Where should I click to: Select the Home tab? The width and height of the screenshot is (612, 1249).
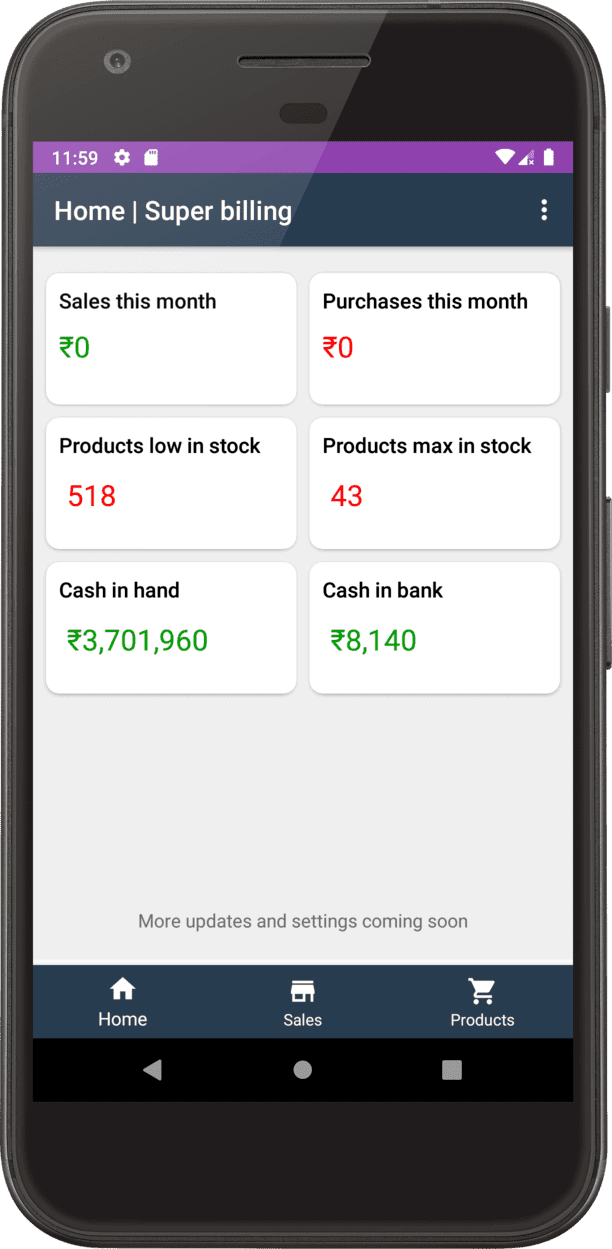[x=122, y=1003]
